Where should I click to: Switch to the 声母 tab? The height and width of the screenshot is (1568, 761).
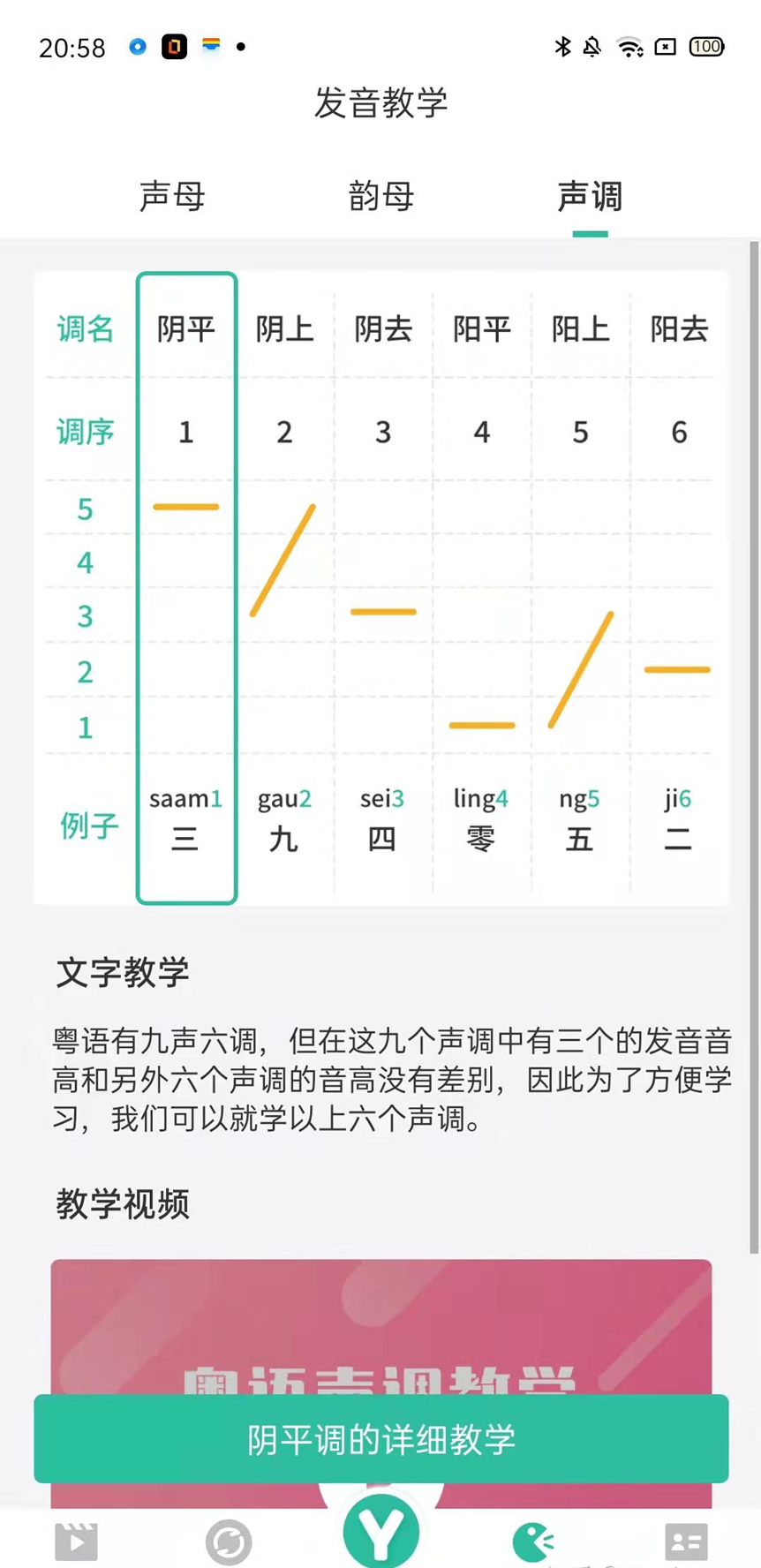172,196
